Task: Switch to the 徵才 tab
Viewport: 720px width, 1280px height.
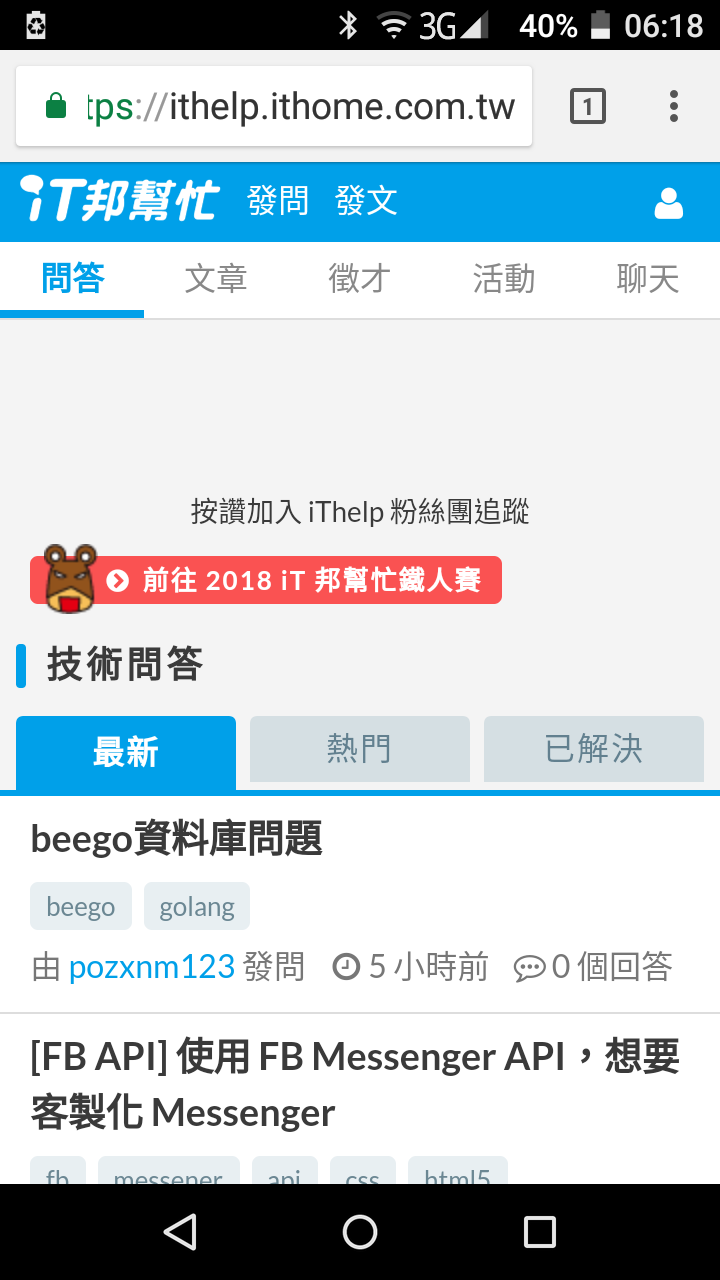Action: tap(360, 279)
